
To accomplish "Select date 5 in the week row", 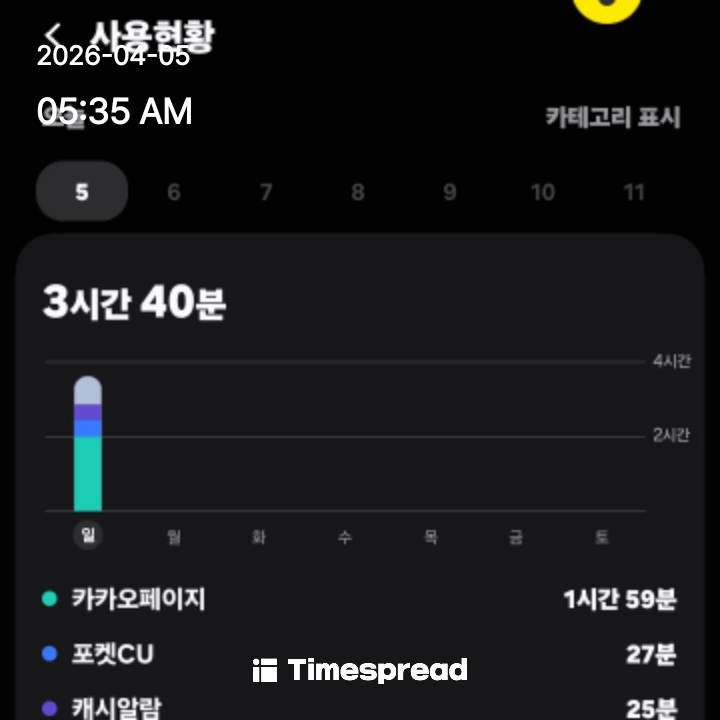I will (82, 191).
